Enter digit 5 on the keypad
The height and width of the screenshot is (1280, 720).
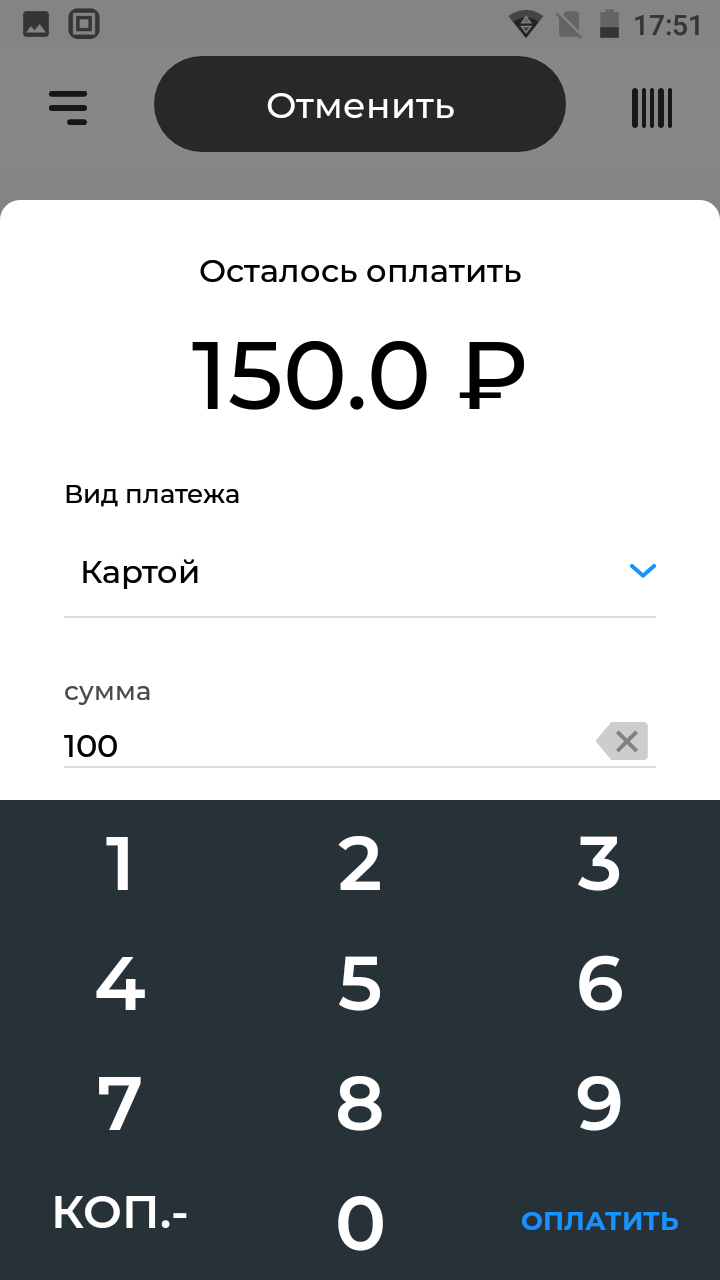click(x=360, y=984)
